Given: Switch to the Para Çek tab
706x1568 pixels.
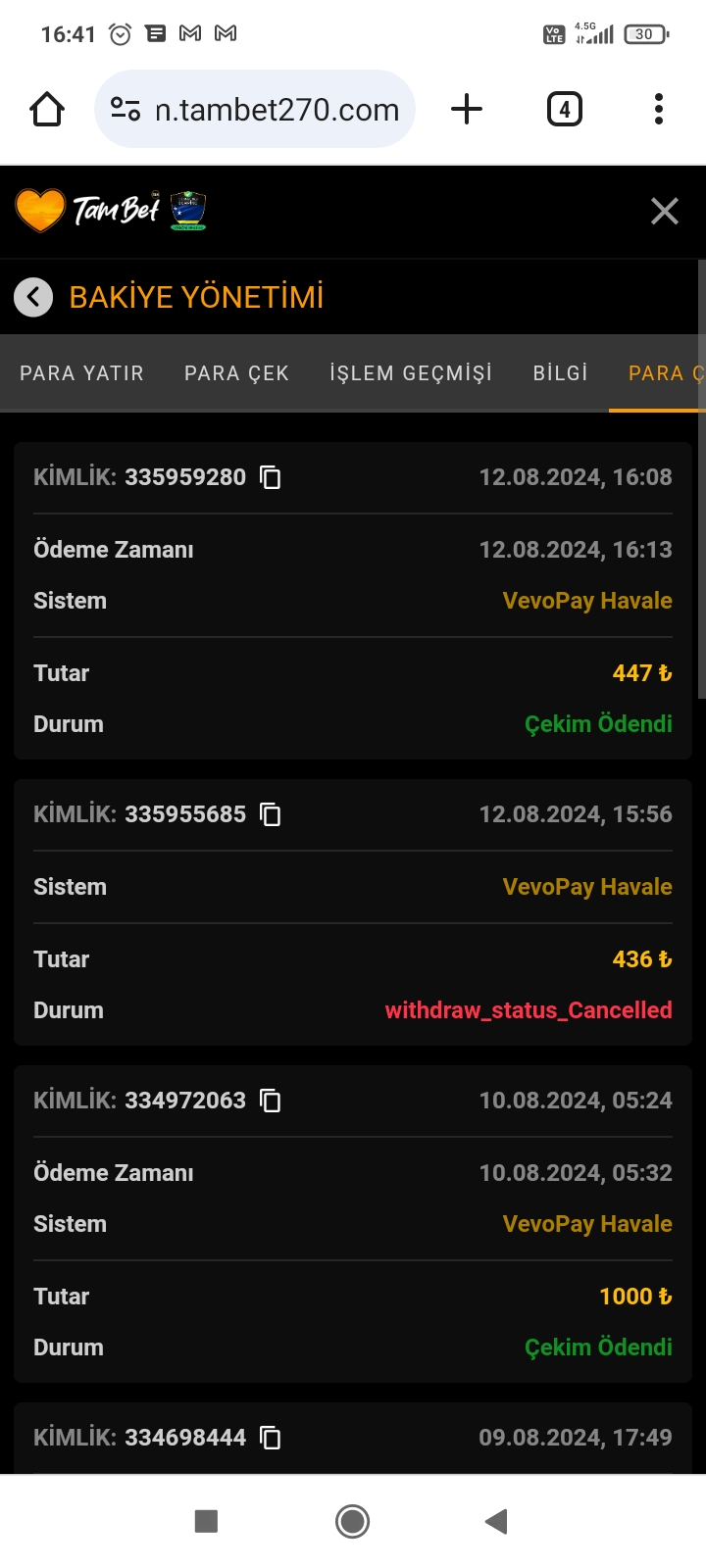Looking at the screenshot, I should [x=236, y=373].
